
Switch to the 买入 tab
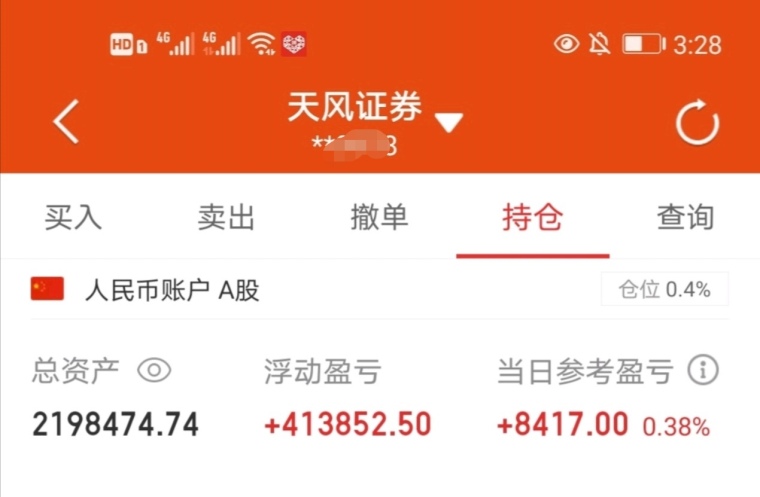coord(73,217)
